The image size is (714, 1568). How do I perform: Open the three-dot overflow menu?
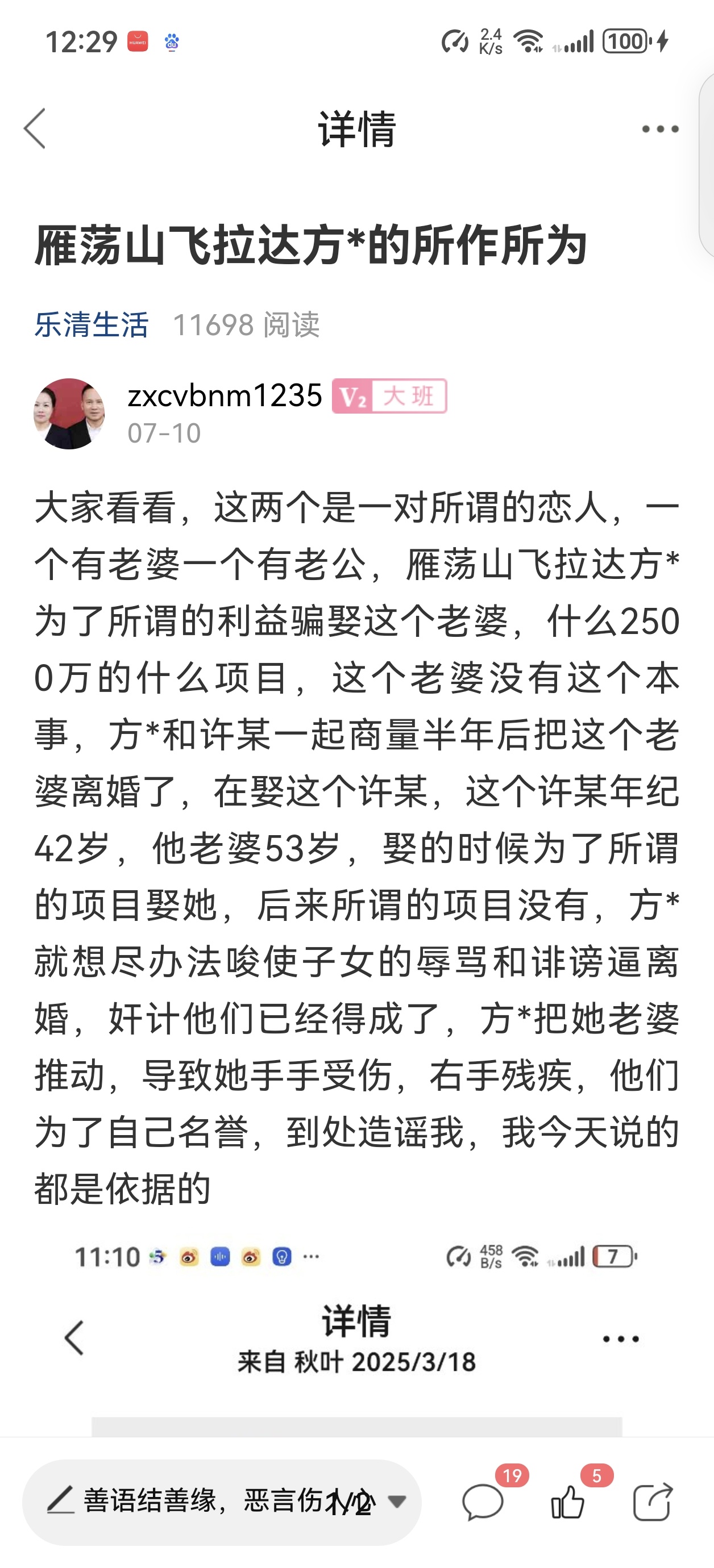pos(660,129)
